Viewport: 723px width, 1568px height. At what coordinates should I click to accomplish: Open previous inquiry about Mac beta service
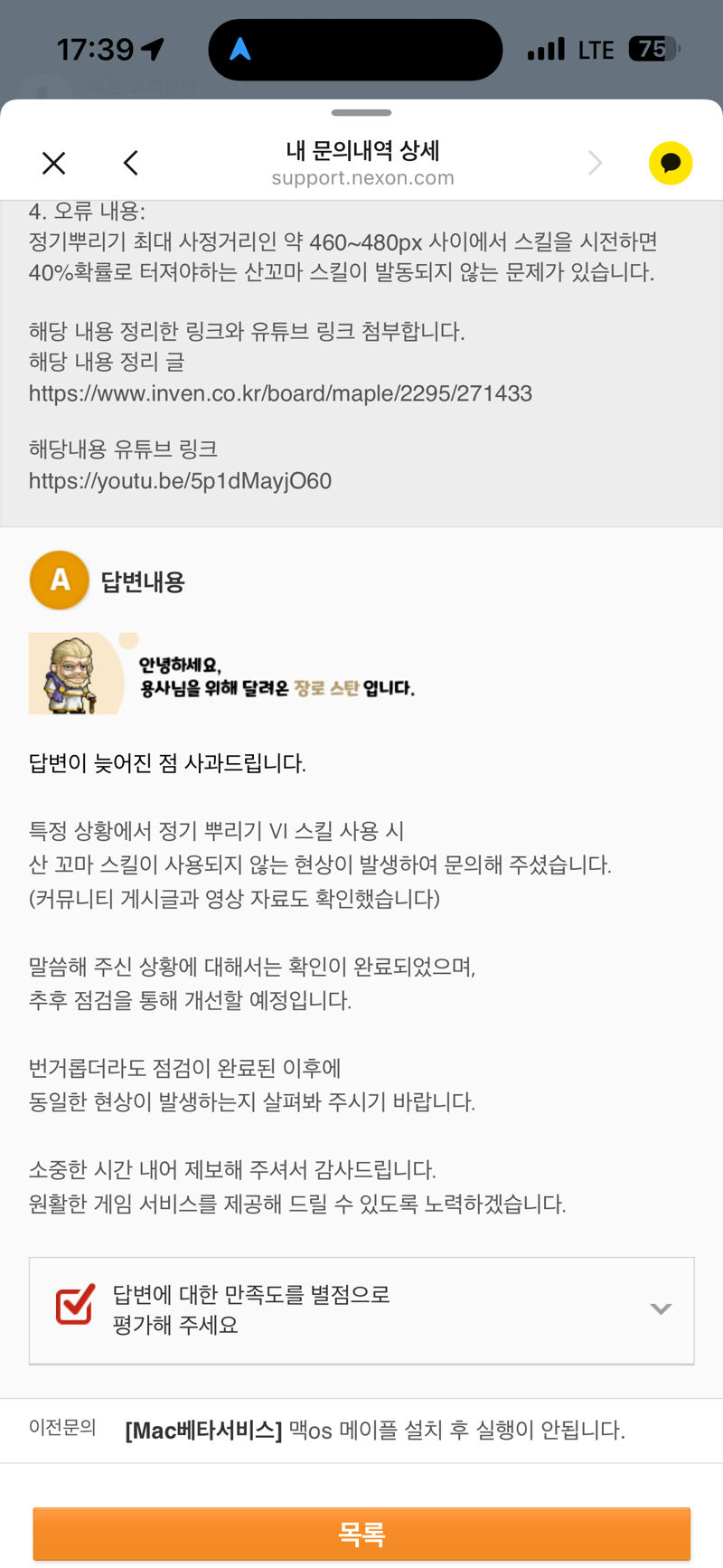375,1431
